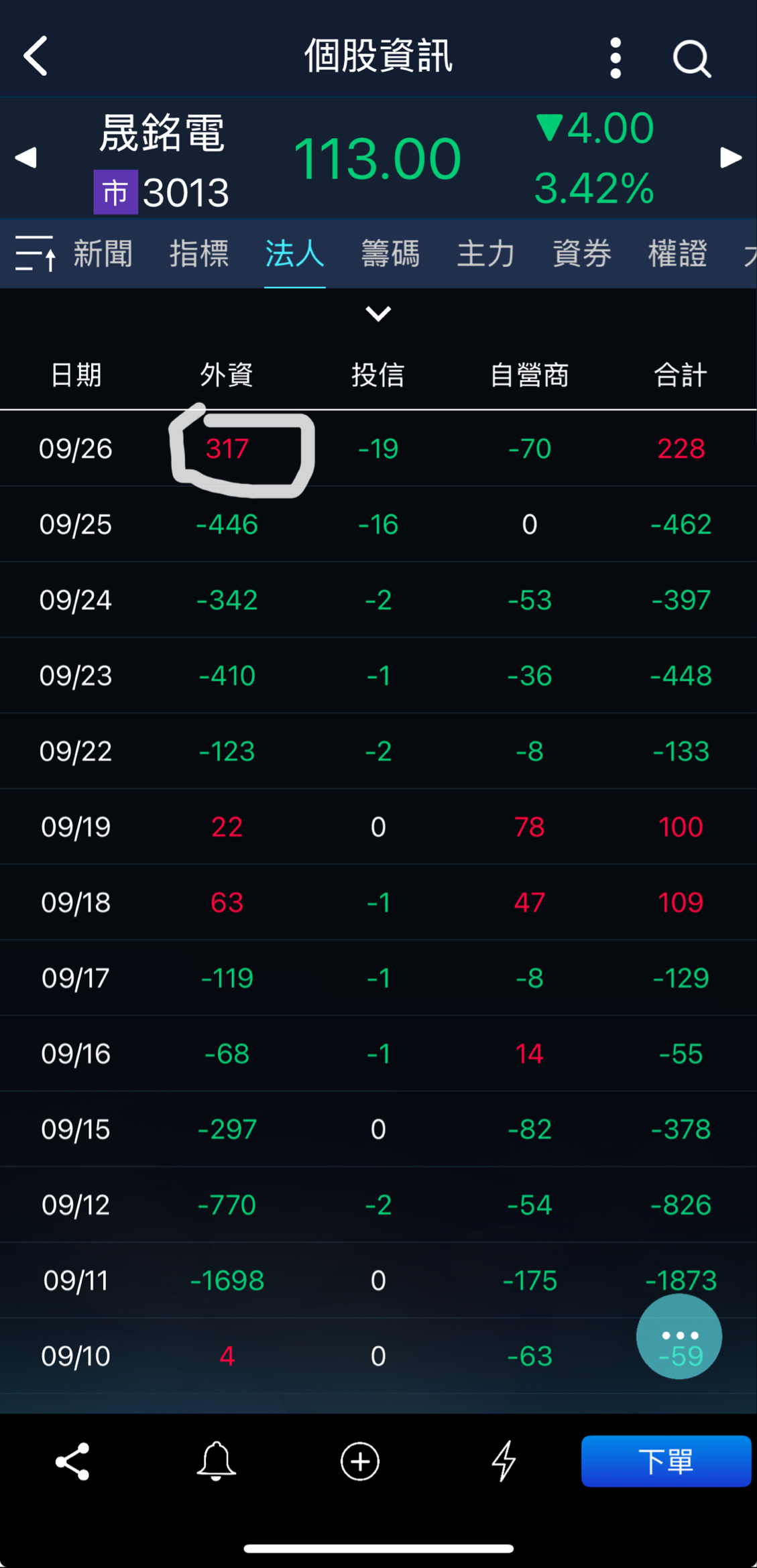Image resolution: width=757 pixels, height=1568 pixels.
Task: Select the 法人 tab
Action: click(x=294, y=253)
